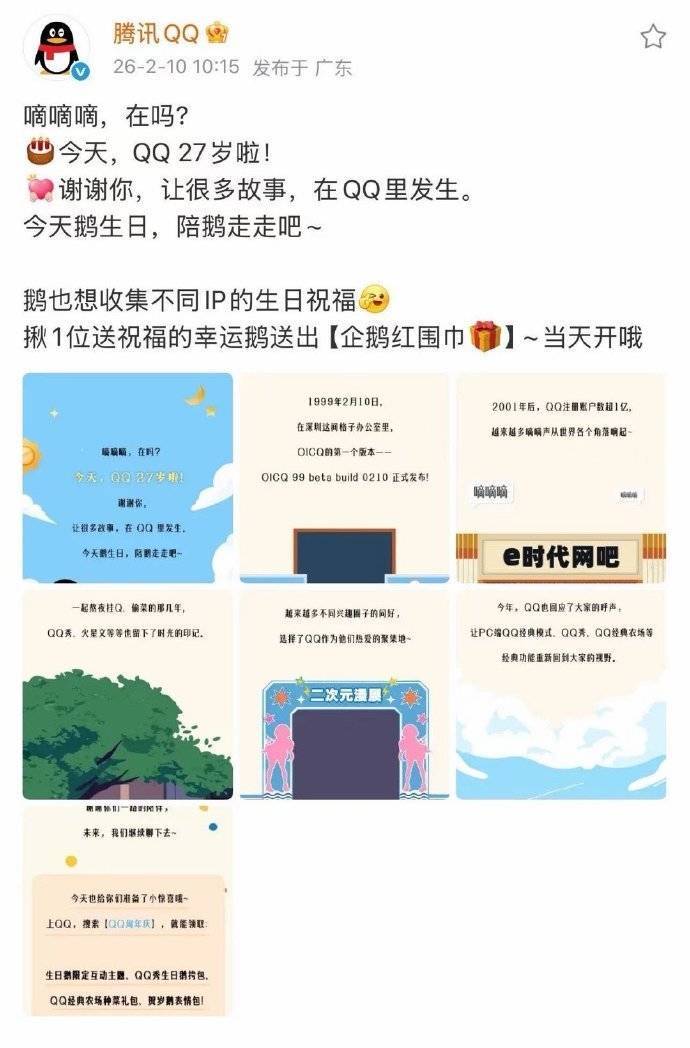690x1048 pixels.
Task: View the 1999年2月10日 OICQ image
Action: (x=344, y=478)
